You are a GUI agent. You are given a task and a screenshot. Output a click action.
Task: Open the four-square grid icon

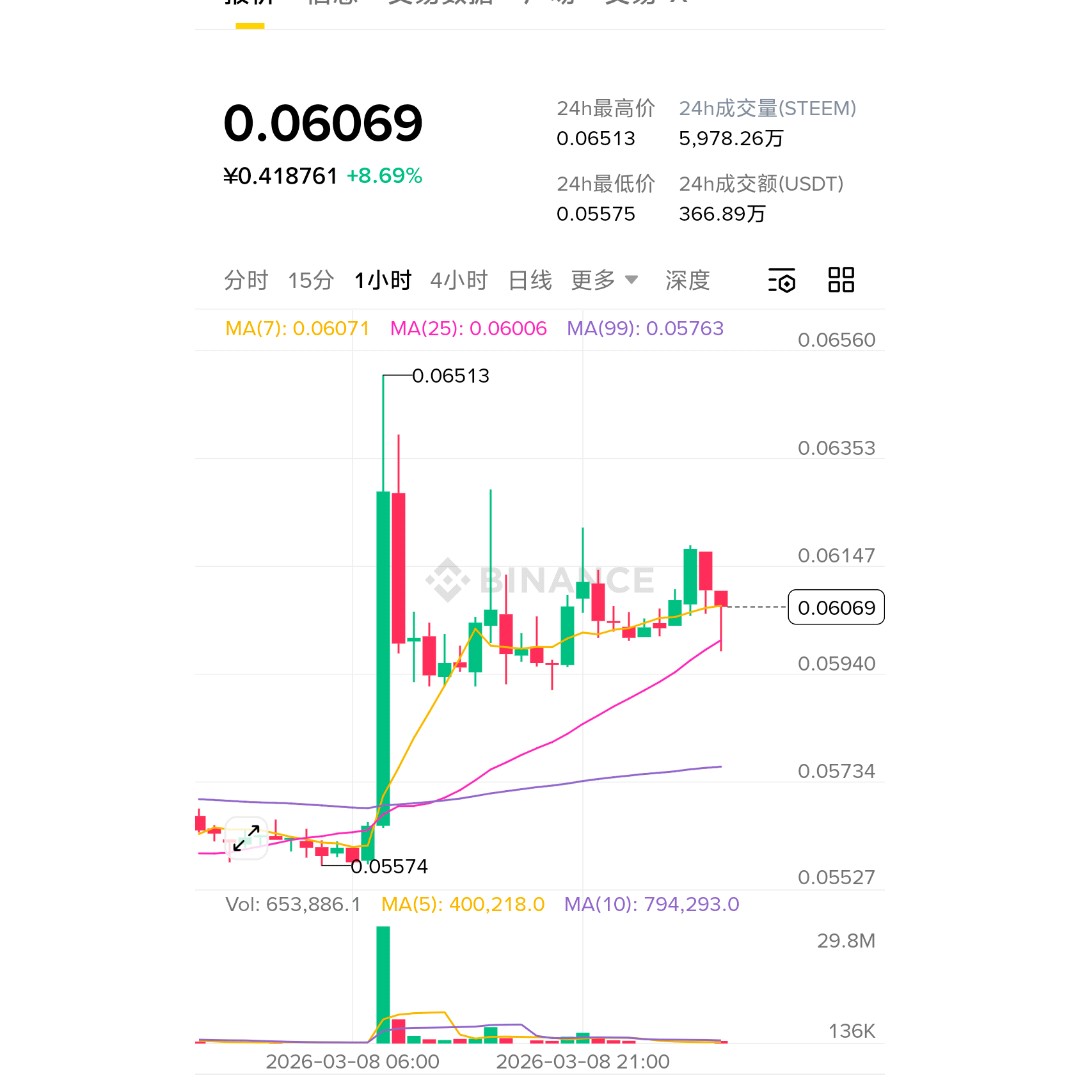(841, 280)
